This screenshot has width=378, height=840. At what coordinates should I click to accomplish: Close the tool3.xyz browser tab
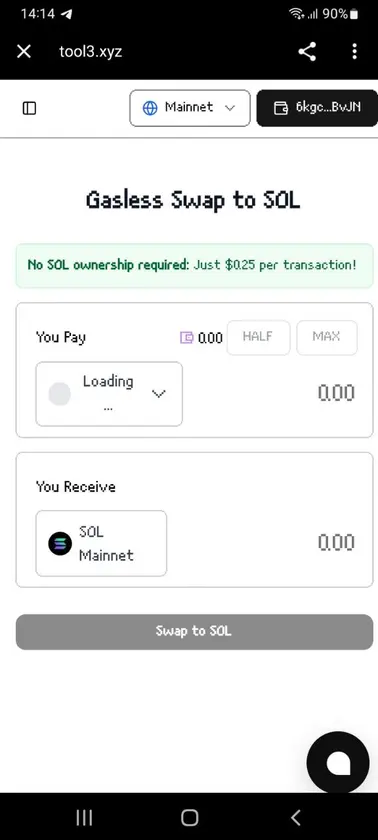[24, 51]
